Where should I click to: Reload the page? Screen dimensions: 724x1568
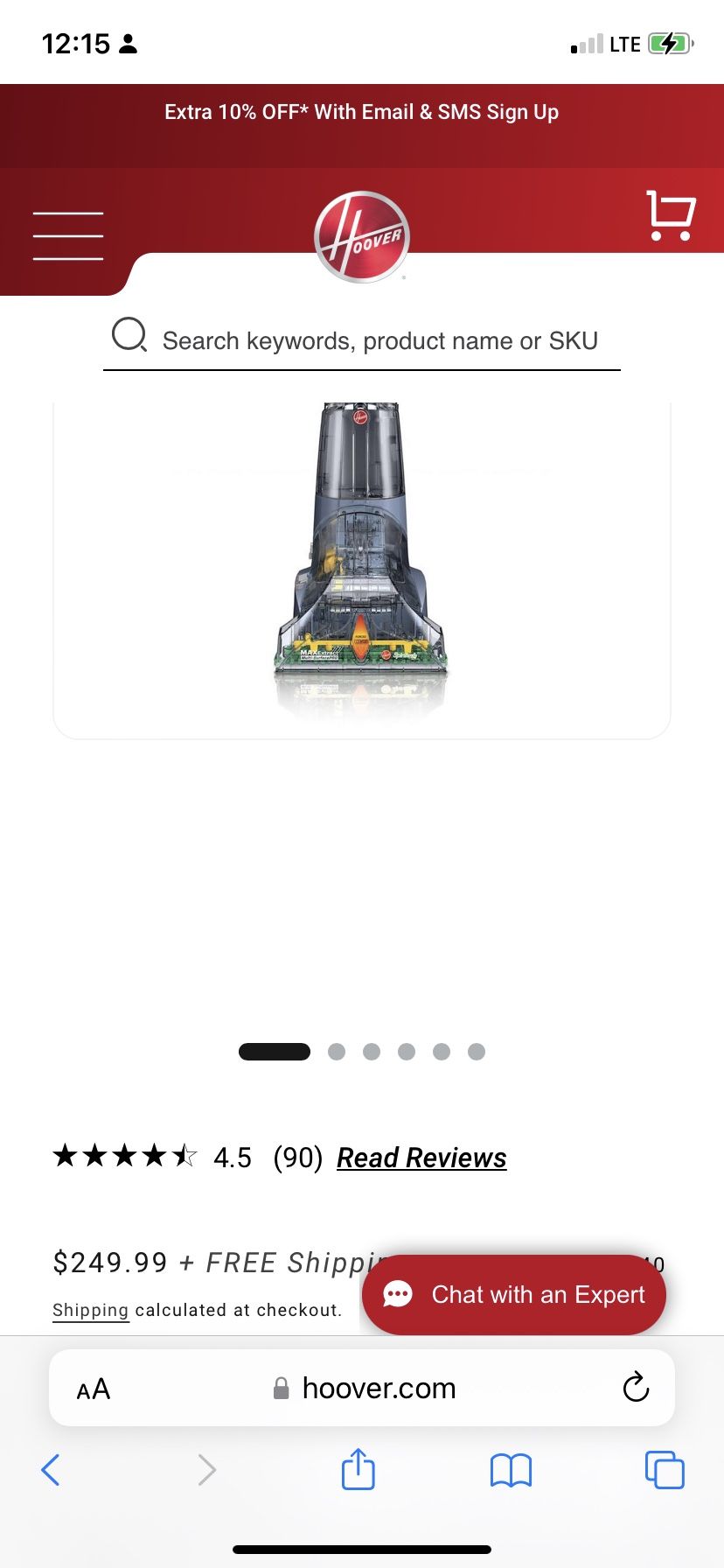(636, 1388)
